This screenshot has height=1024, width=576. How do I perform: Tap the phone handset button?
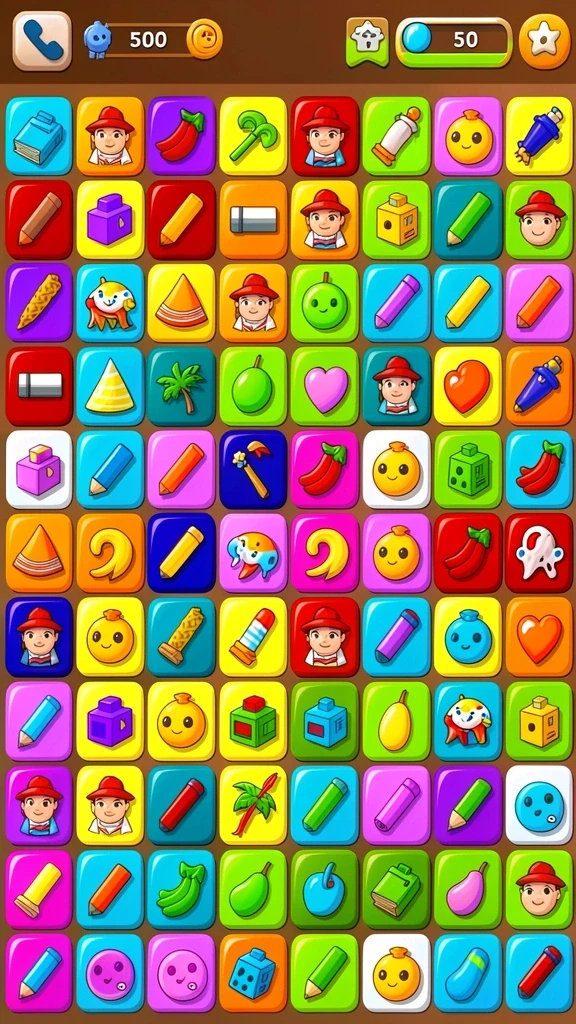tap(42, 40)
